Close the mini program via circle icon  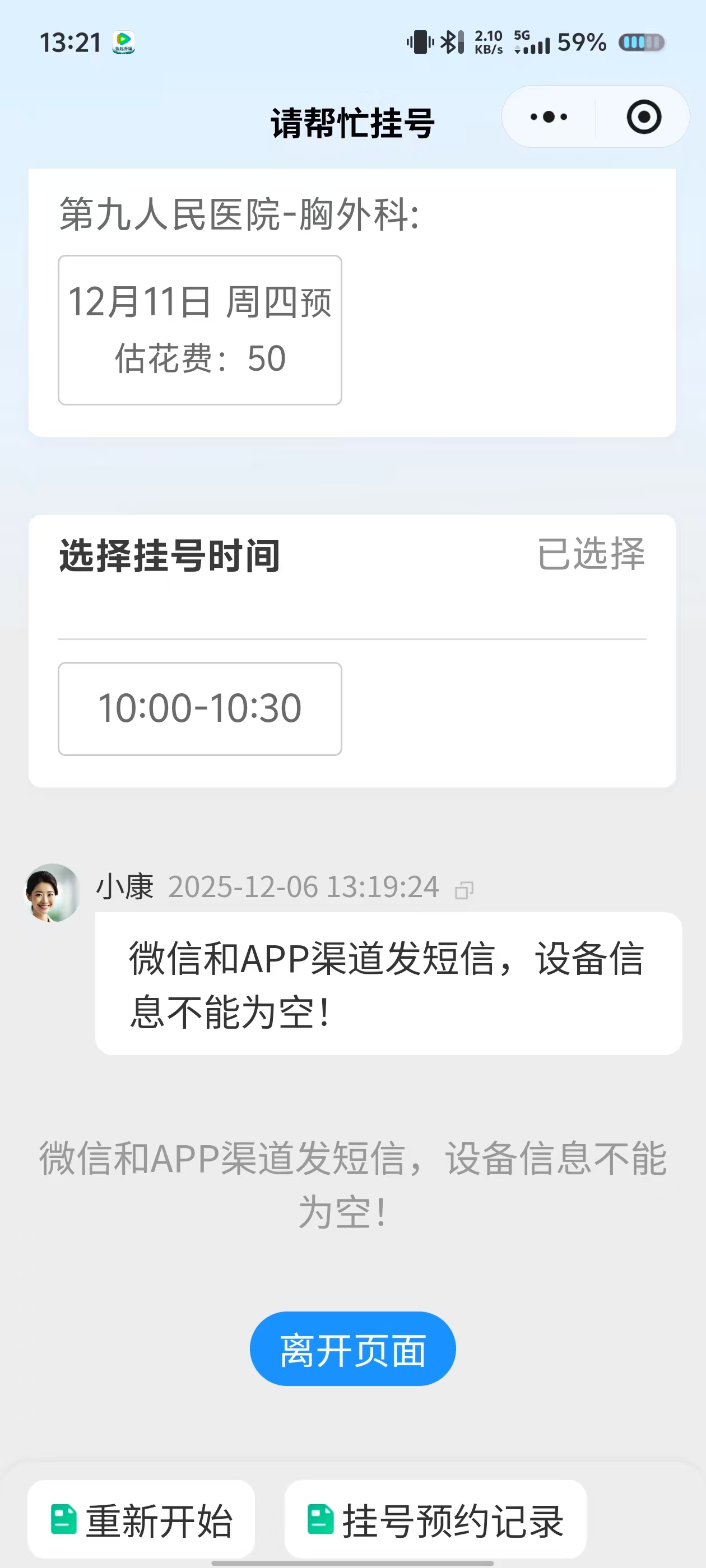643,117
